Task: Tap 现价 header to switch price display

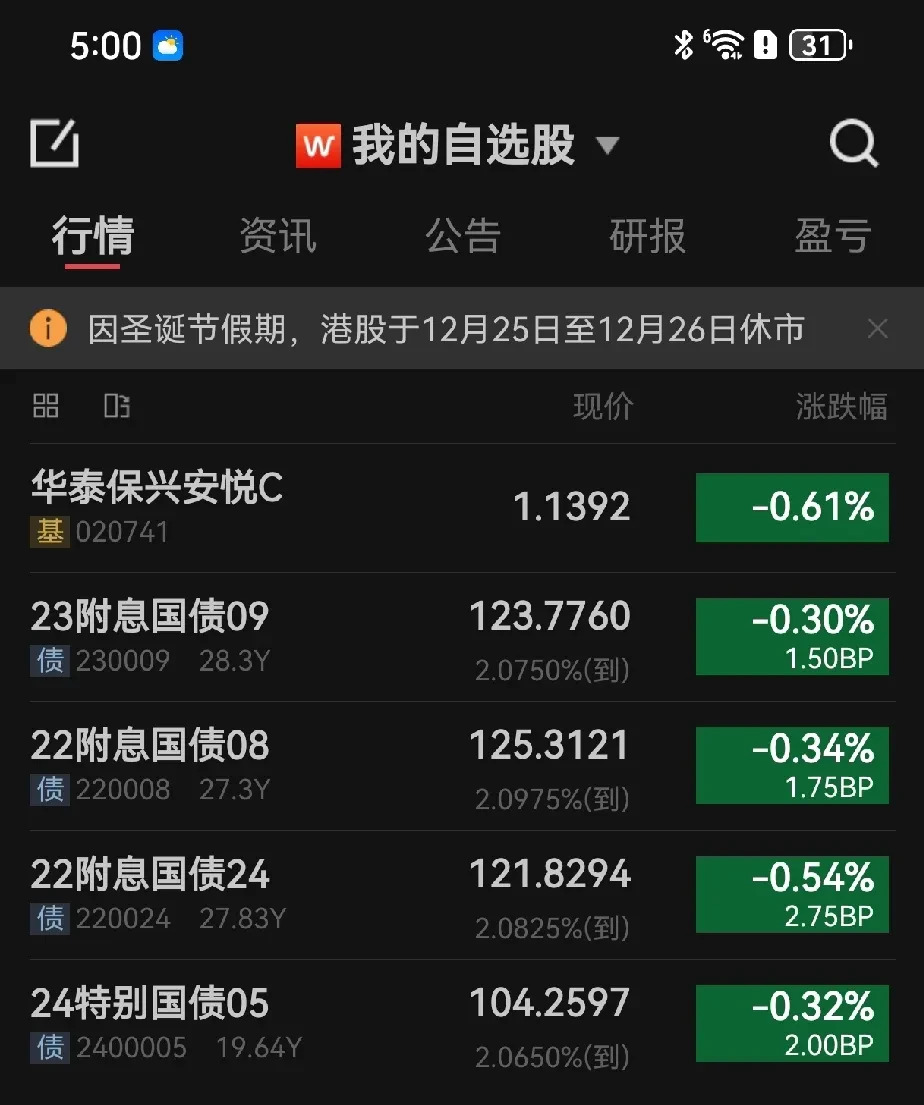Action: tap(603, 406)
